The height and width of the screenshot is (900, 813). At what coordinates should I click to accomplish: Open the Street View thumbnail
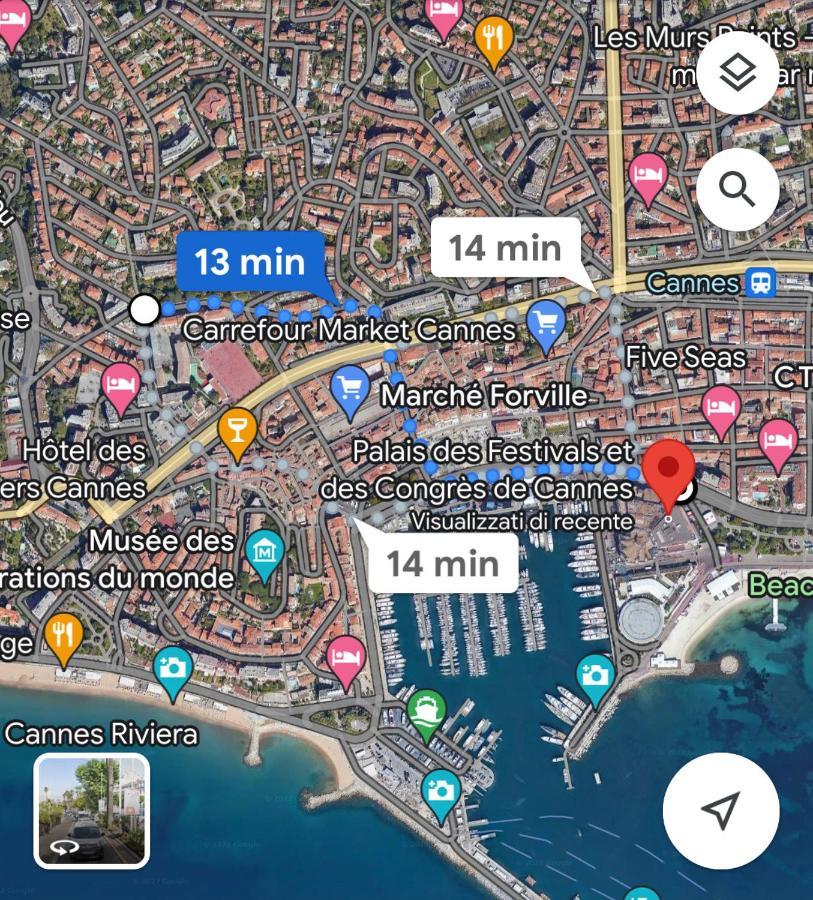point(92,810)
